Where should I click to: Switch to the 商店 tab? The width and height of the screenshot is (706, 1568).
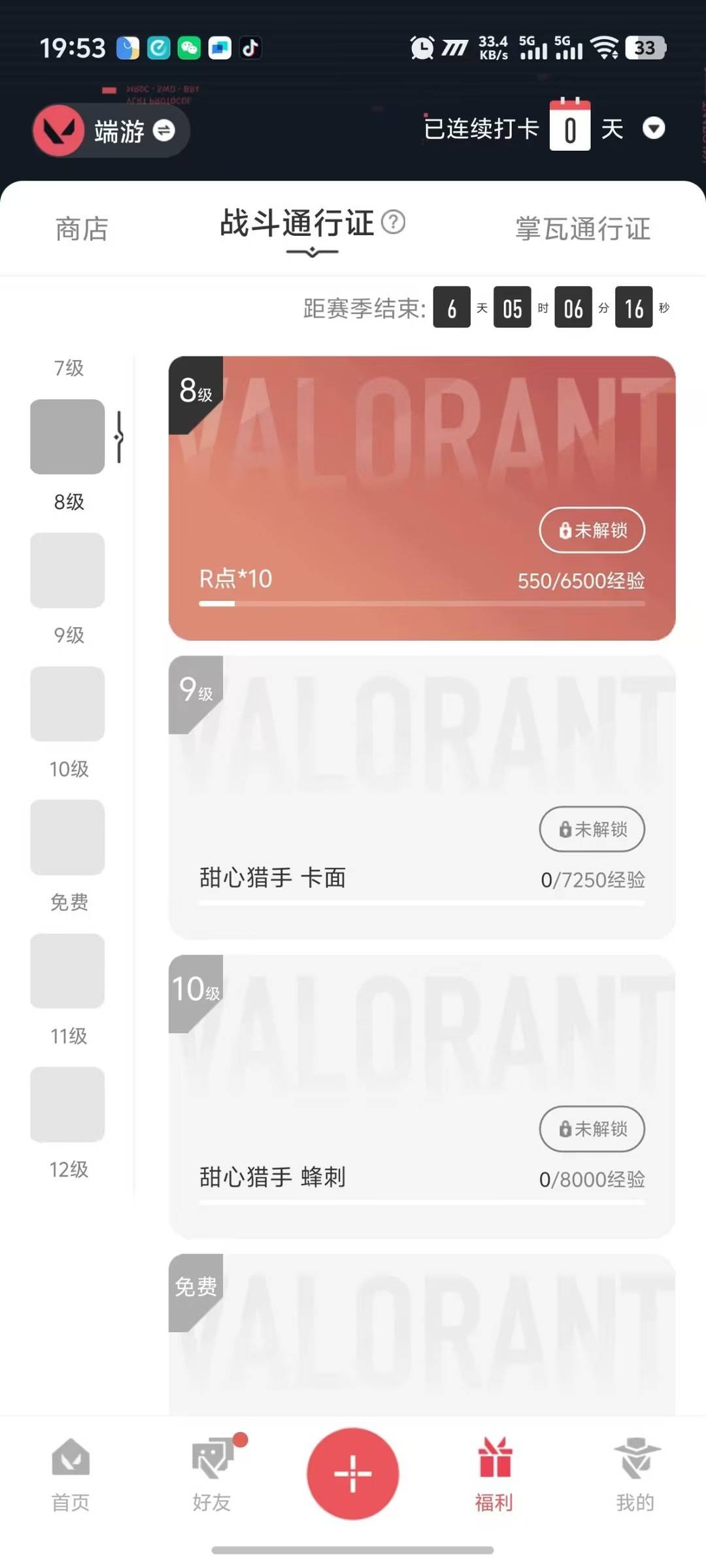(82, 229)
